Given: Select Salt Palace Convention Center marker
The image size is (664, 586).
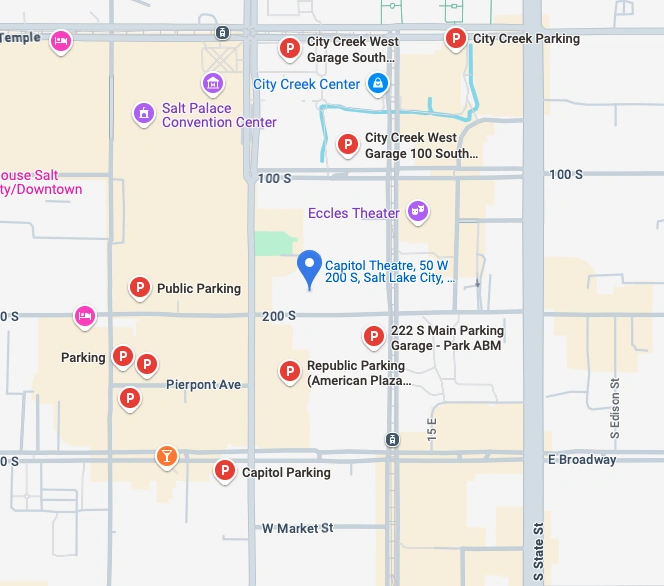Looking at the screenshot, I should click(x=145, y=113).
